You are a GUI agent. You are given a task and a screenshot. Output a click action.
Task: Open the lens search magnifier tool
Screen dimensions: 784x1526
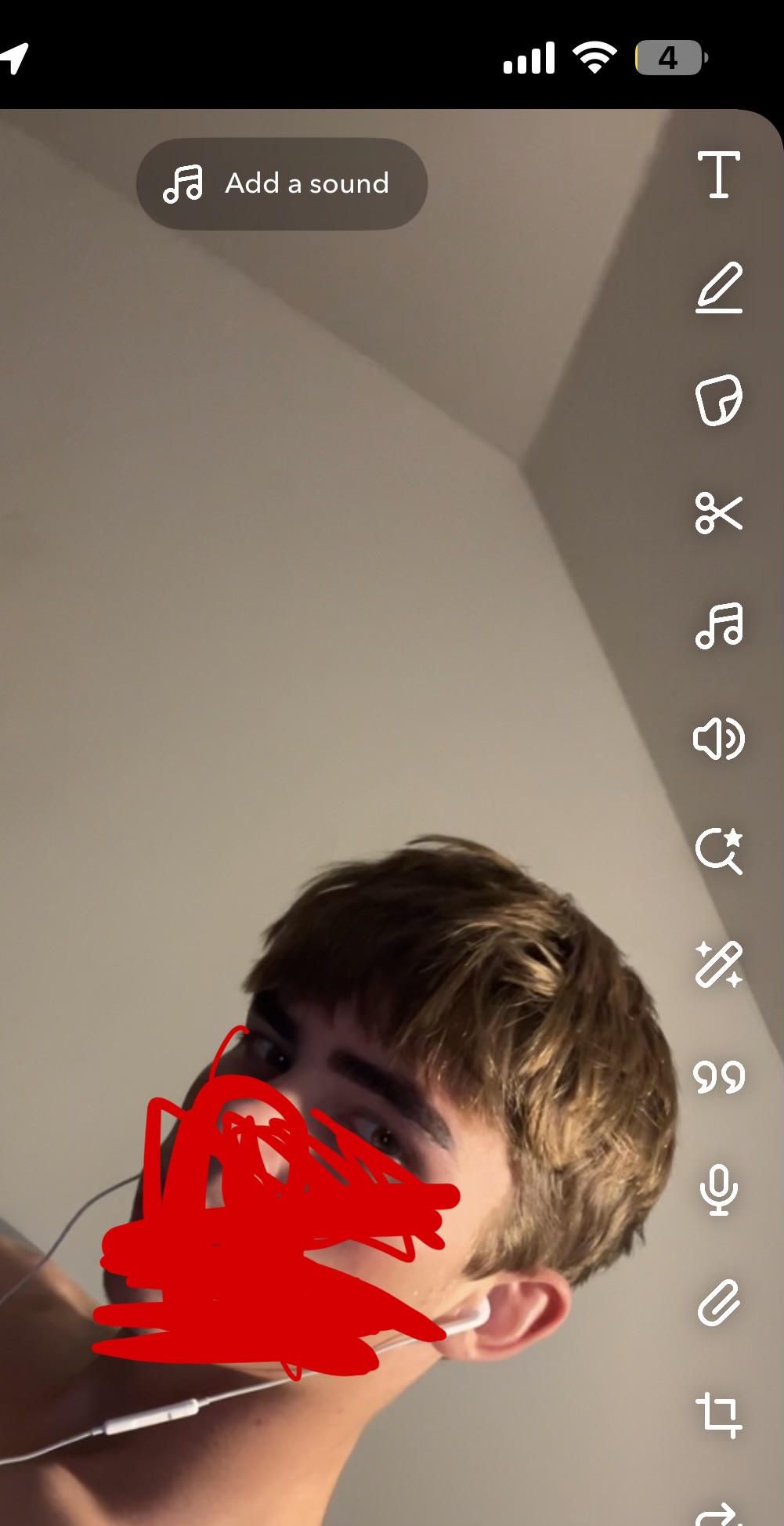click(x=719, y=851)
